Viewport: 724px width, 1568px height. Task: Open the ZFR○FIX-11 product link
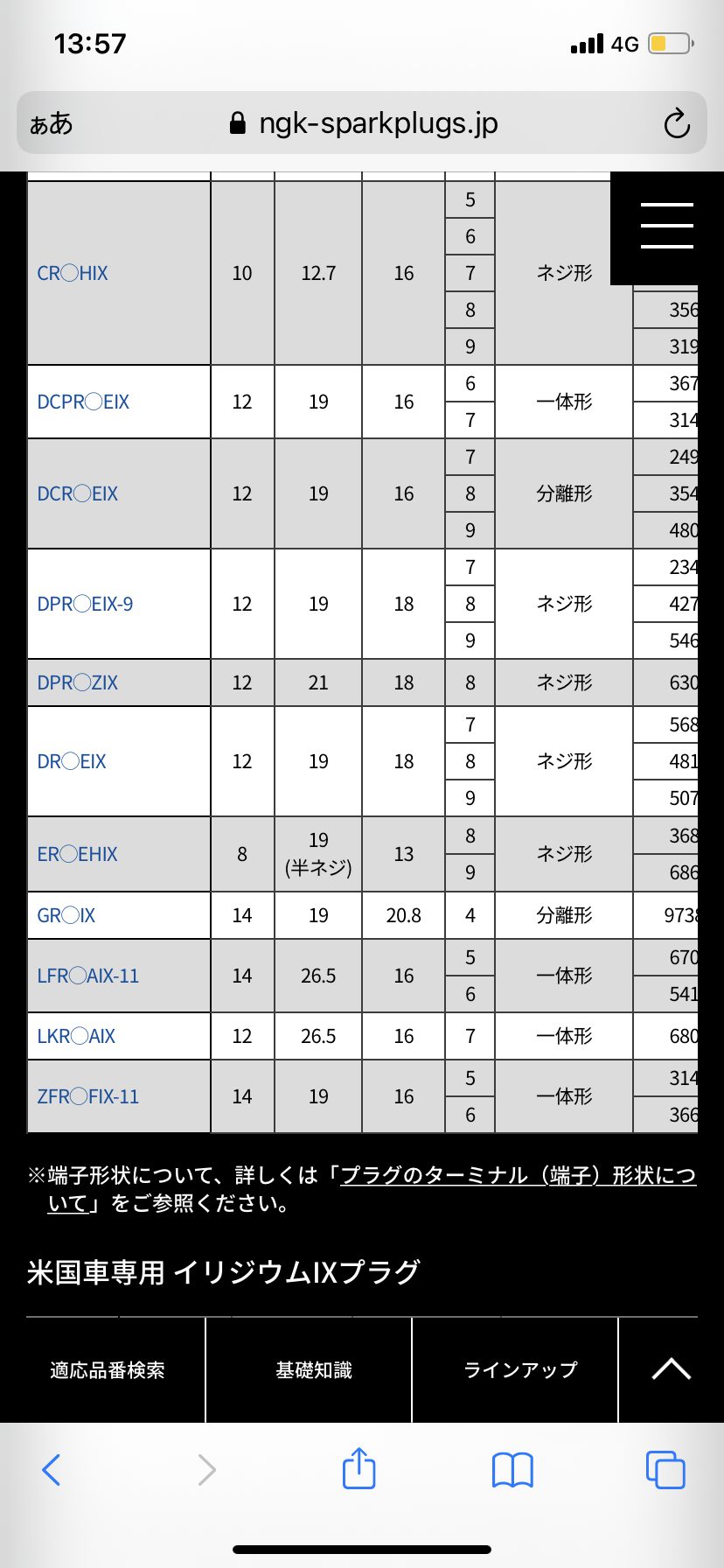(88, 1096)
